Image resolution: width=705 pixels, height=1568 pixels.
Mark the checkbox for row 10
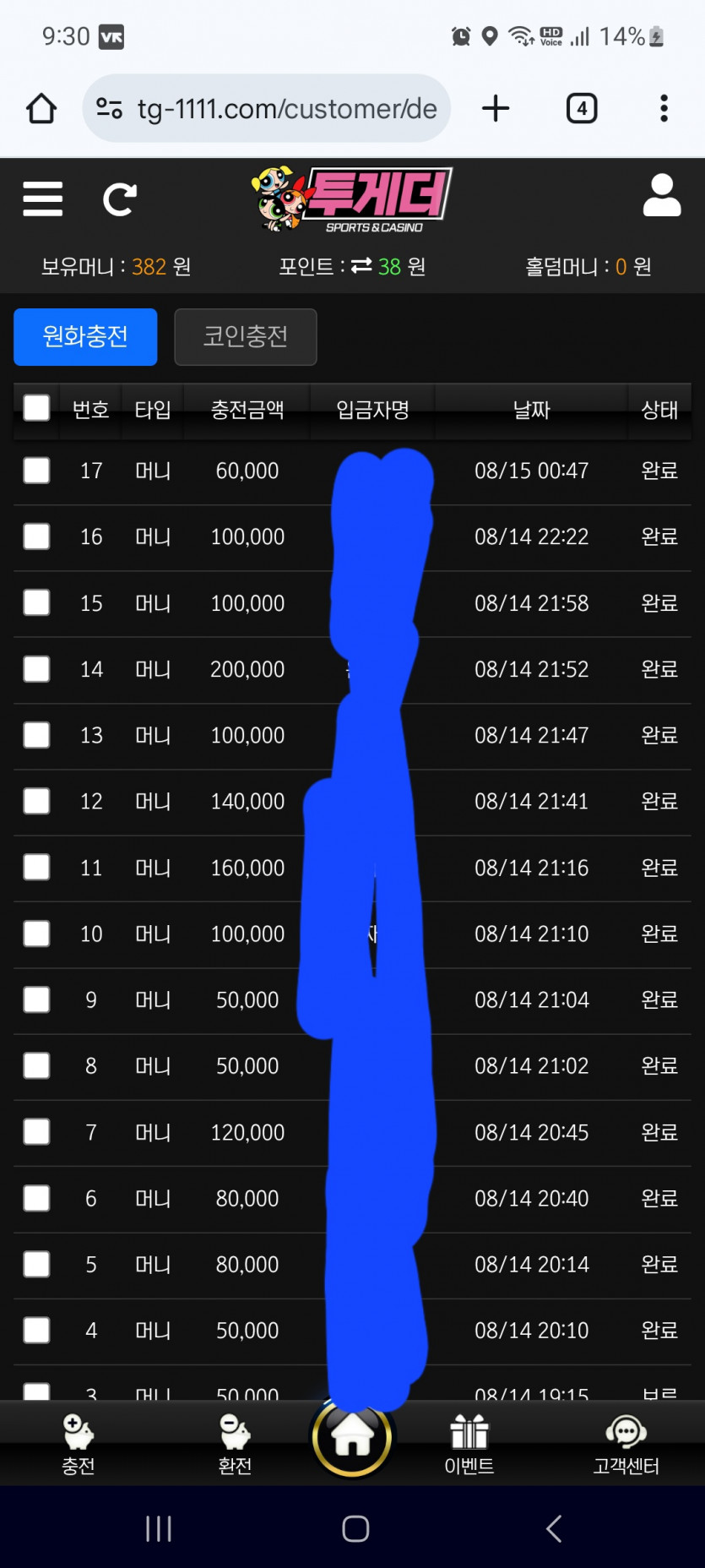pos(36,934)
